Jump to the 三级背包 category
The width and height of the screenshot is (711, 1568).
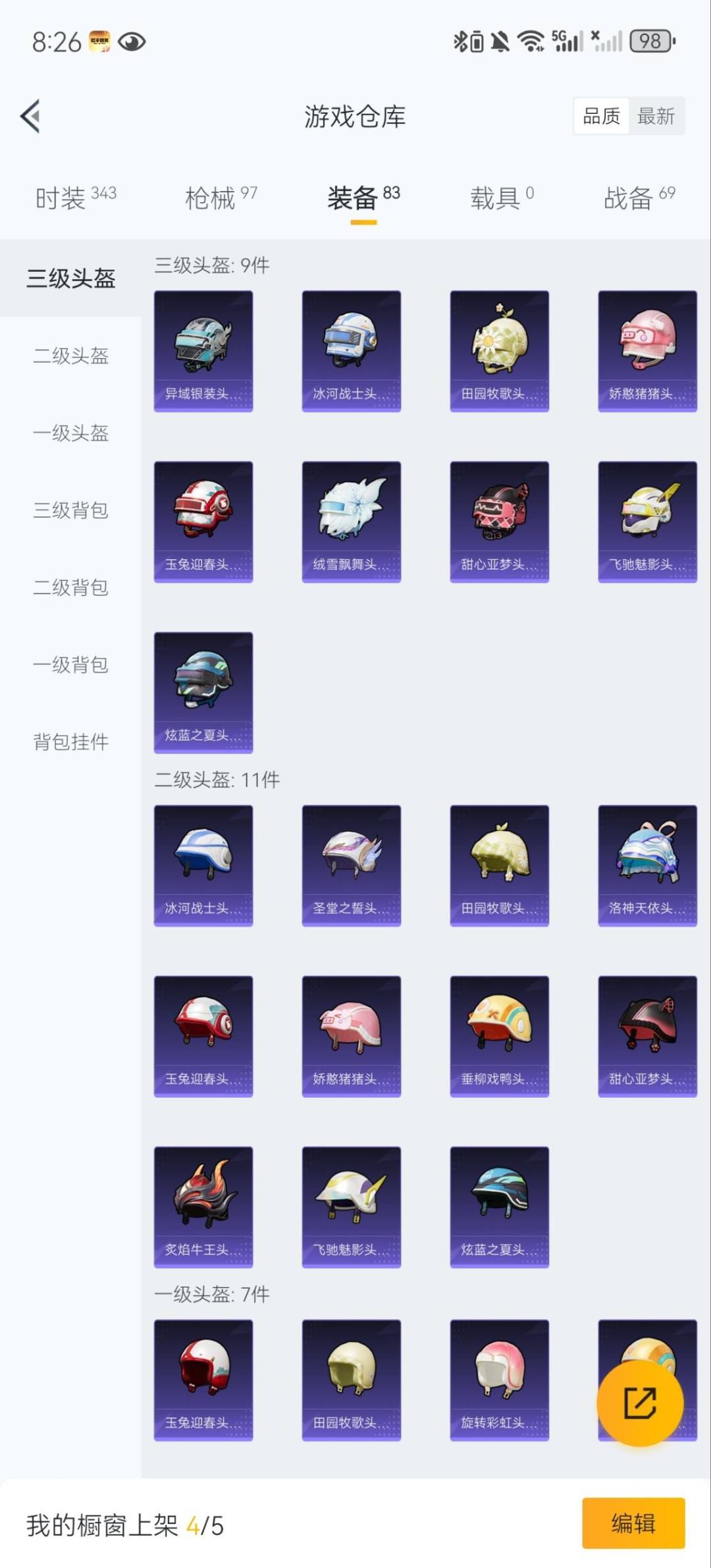70,510
